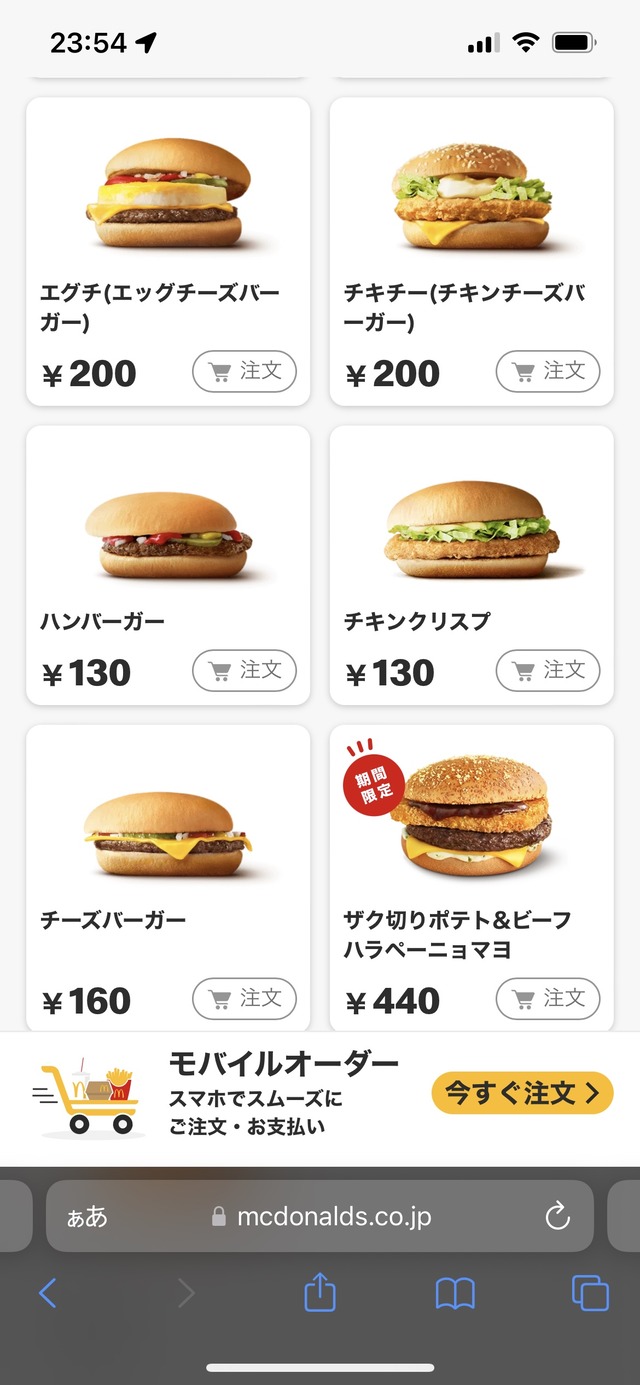Open the エグチ burger product card
The height and width of the screenshot is (1385, 640).
point(168,200)
